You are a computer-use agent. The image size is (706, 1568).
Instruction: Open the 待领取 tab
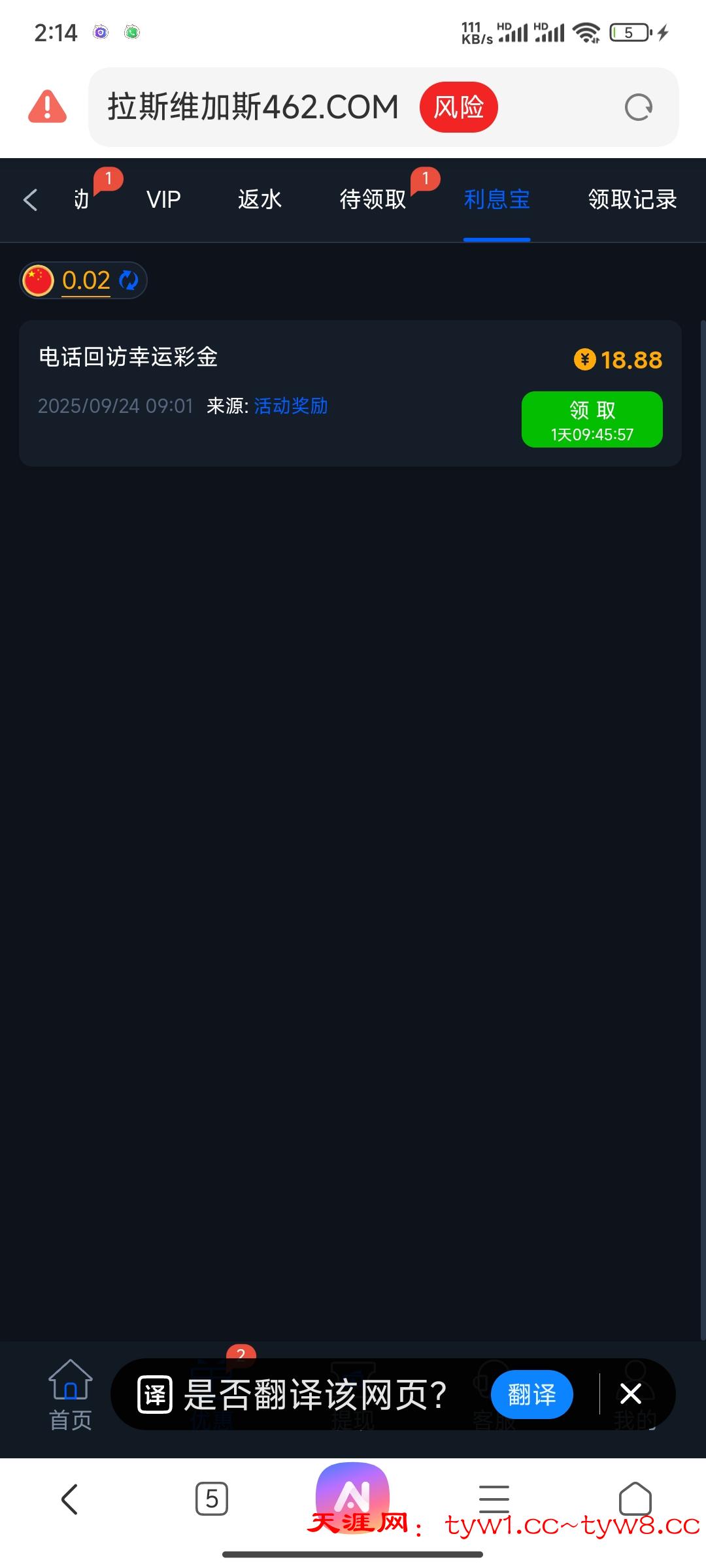tap(373, 200)
